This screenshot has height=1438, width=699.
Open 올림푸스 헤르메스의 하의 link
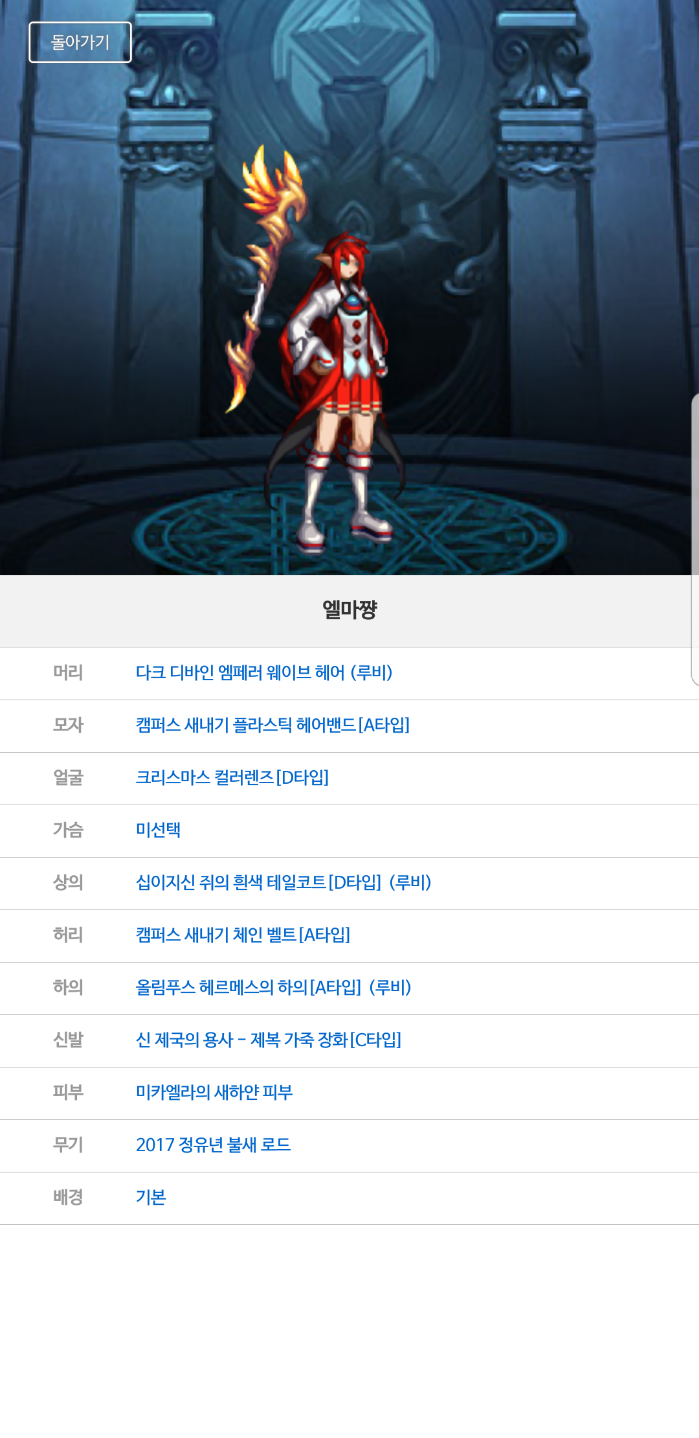(273, 988)
